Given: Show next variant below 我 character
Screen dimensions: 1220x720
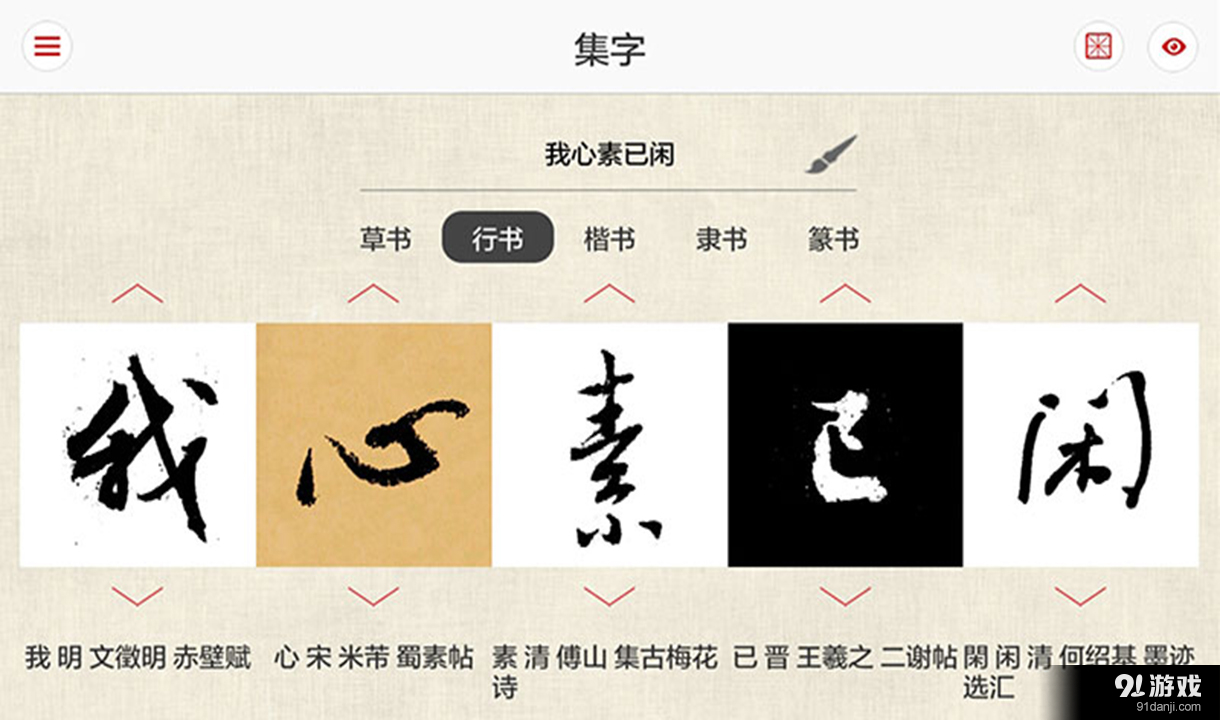Looking at the screenshot, I should point(137,596).
